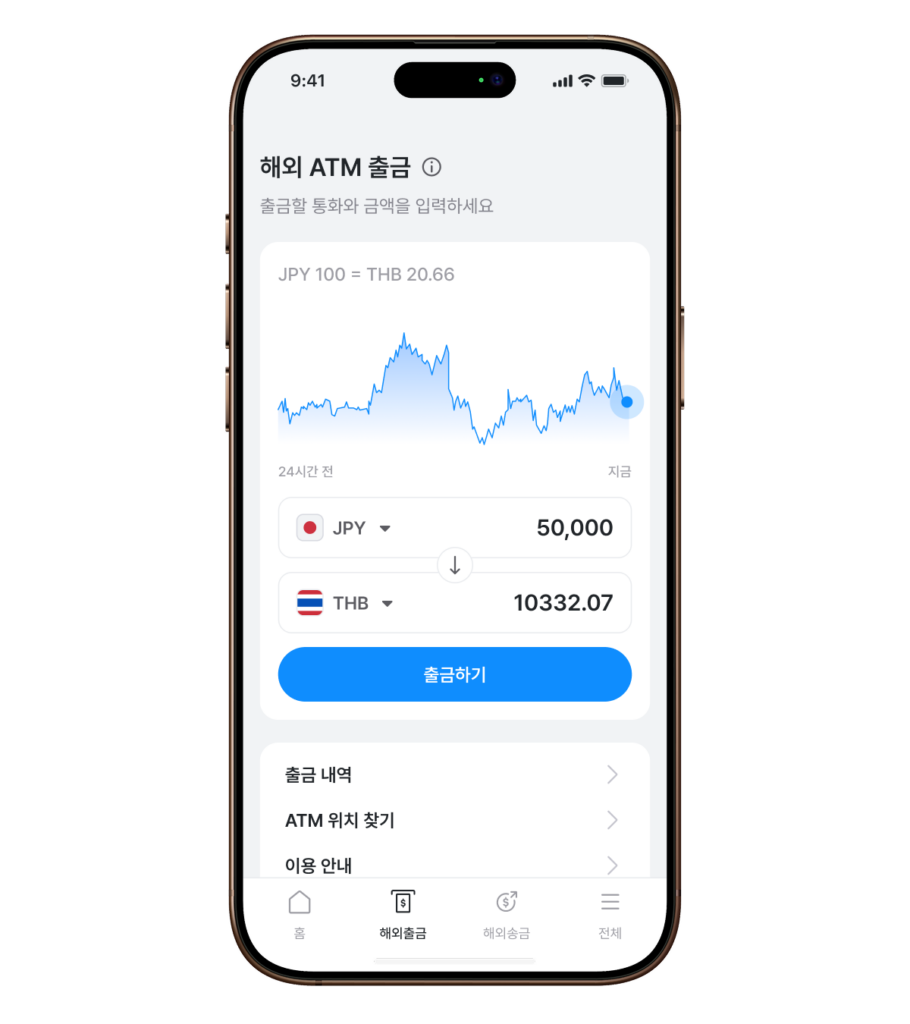Go to the 해외송금 tab

click(506, 914)
